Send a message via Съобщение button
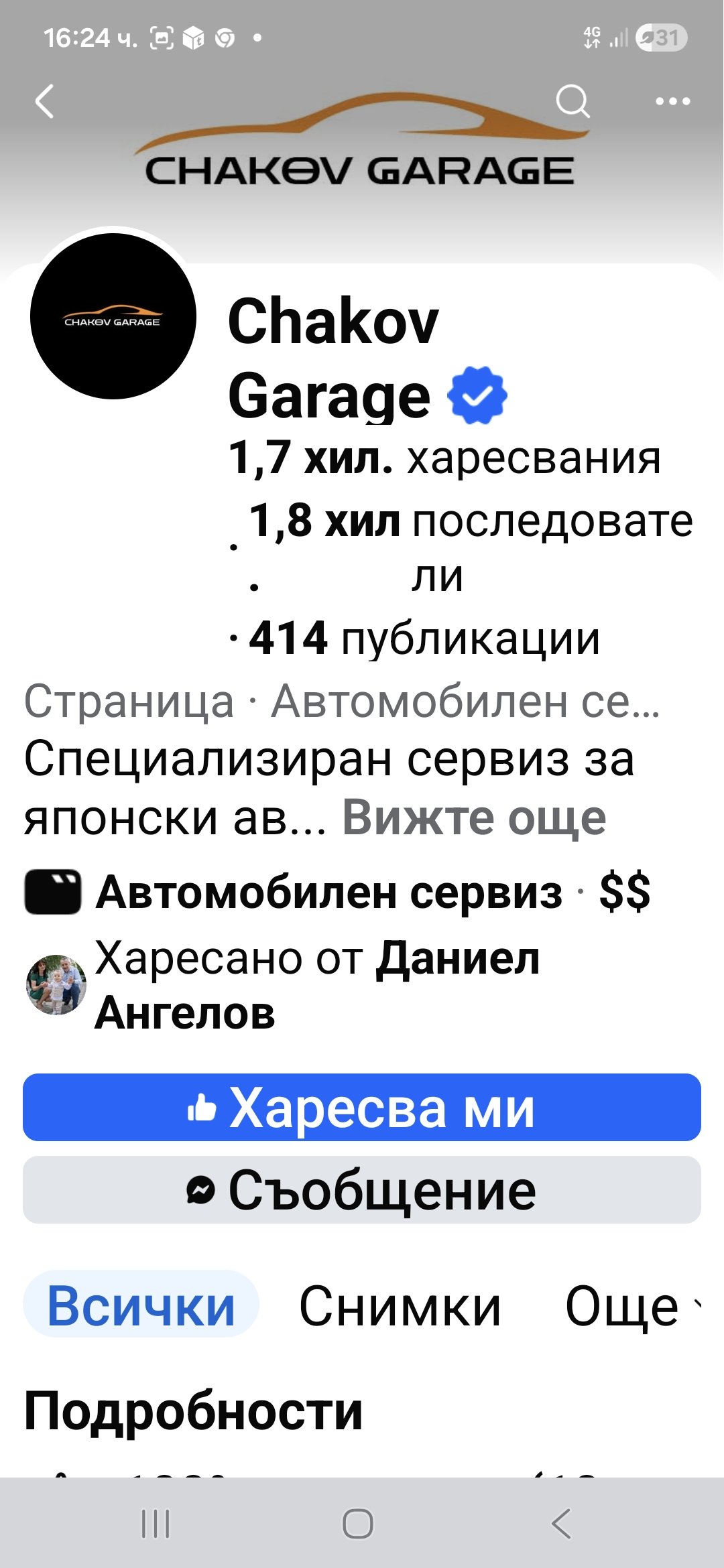Image resolution: width=724 pixels, height=1568 pixels. point(362,1190)
